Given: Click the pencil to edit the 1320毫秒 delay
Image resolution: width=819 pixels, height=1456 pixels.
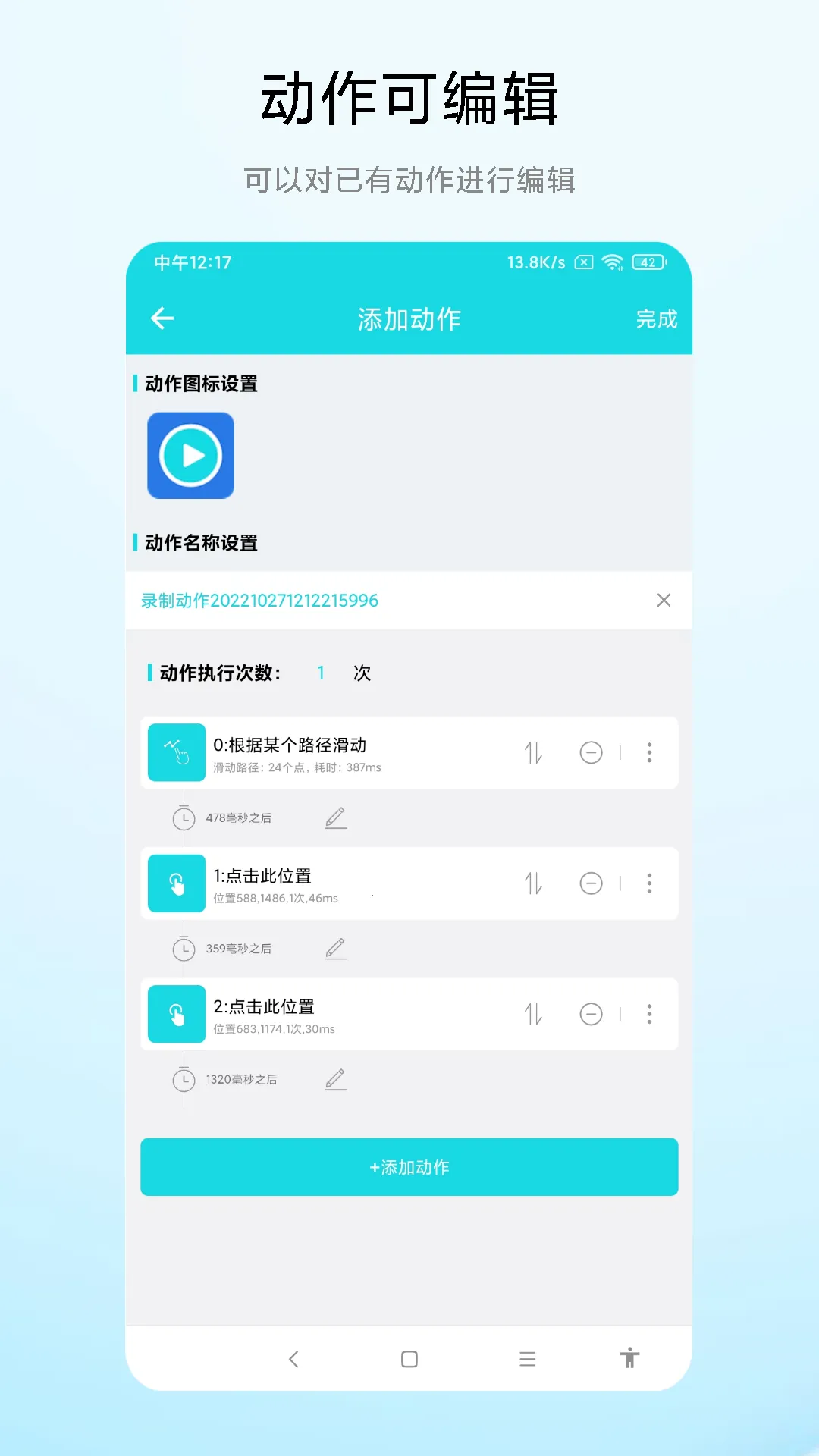Looking at the screenshot, I should coord(336,1080).
